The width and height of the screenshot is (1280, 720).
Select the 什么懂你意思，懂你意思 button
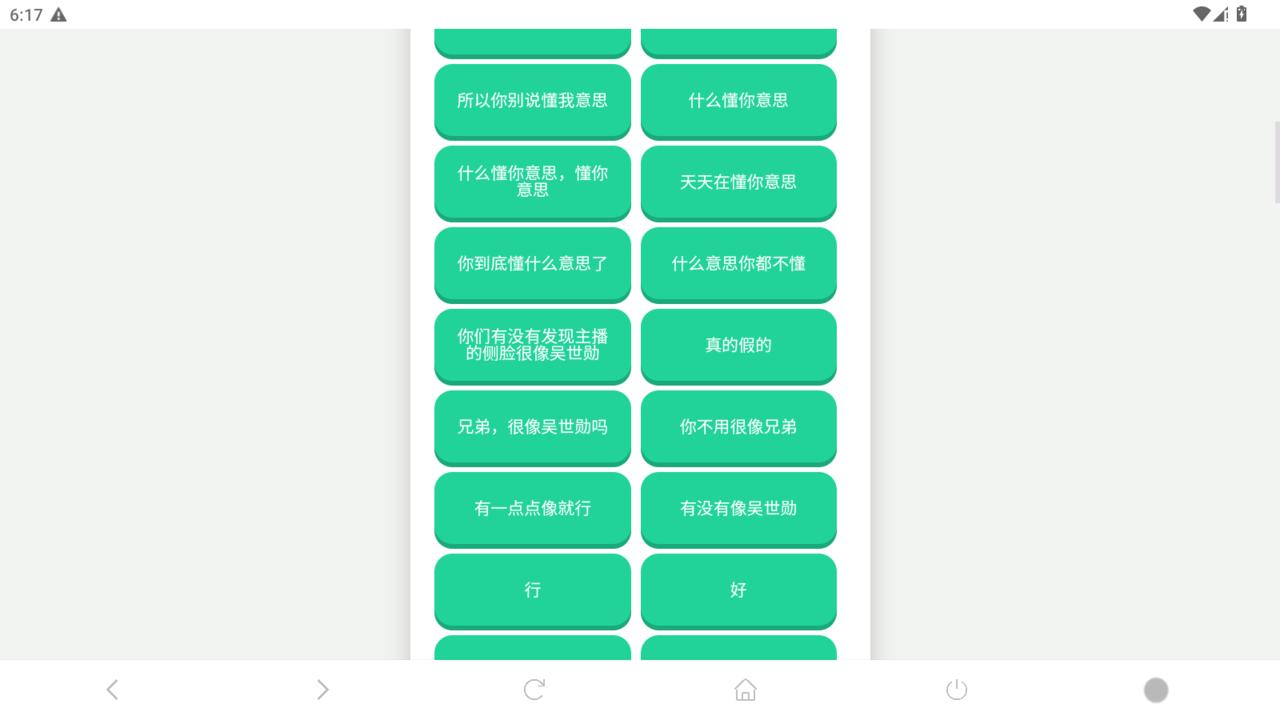click(x=532, y=181)
